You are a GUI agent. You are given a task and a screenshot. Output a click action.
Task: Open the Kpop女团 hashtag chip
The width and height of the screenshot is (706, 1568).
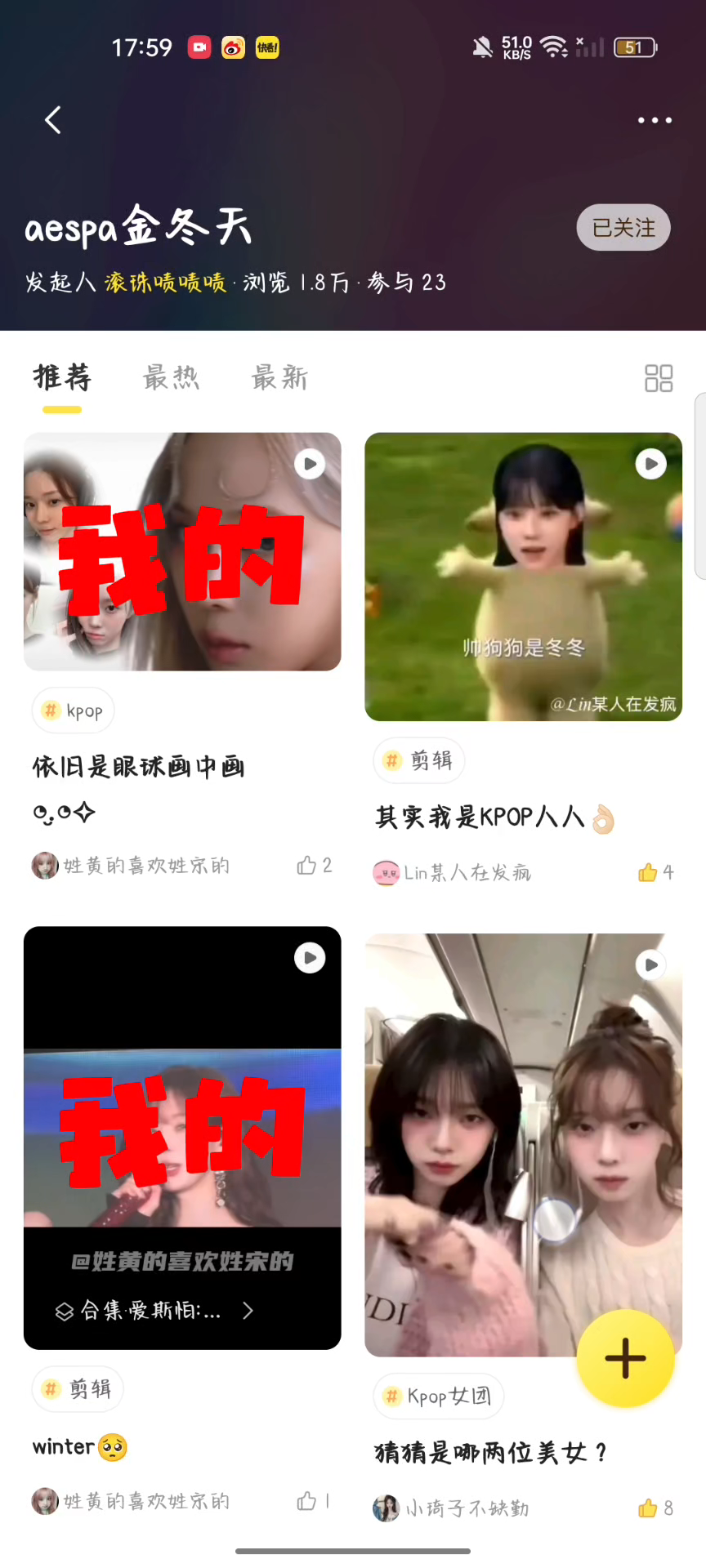coord(439,1396)
